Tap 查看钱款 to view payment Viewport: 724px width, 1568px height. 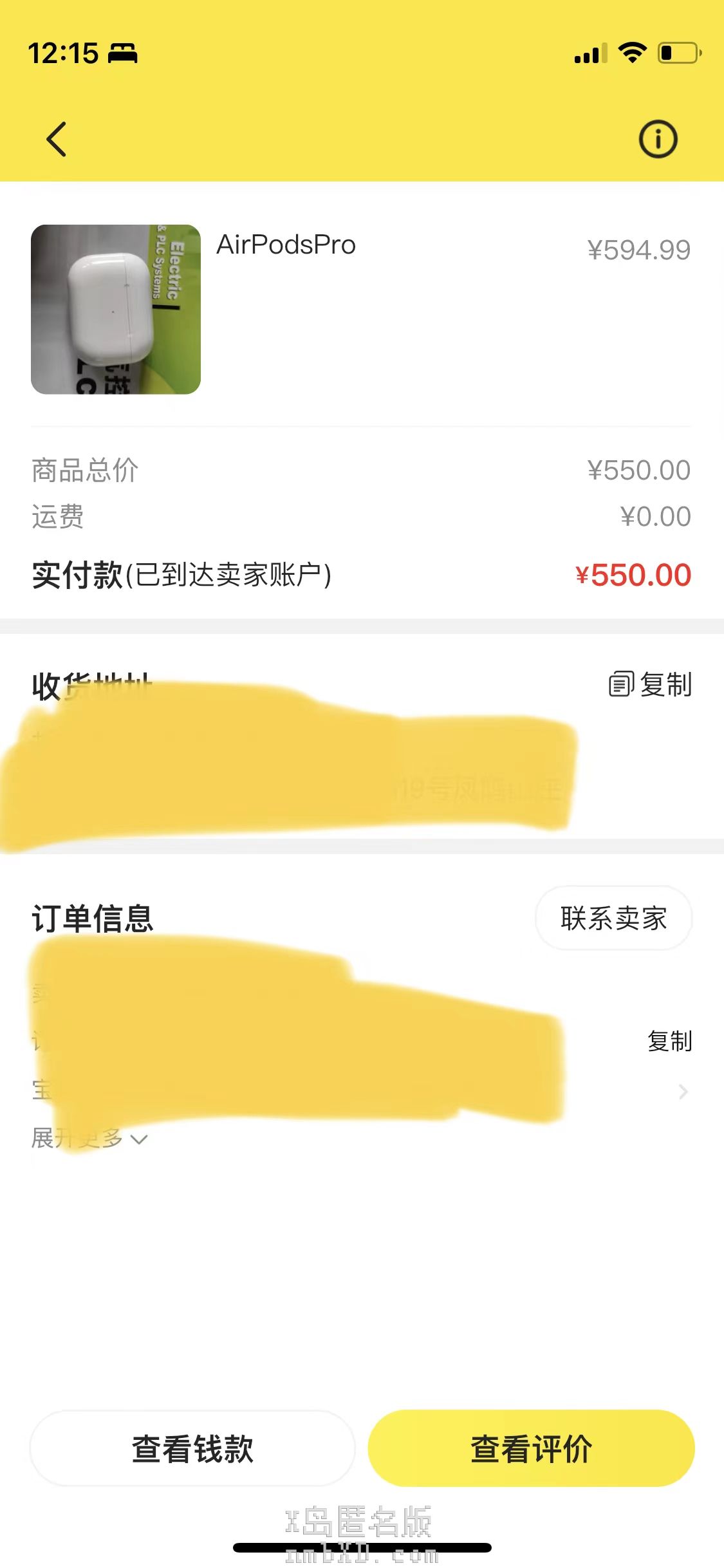click(x=192, y=1448)
